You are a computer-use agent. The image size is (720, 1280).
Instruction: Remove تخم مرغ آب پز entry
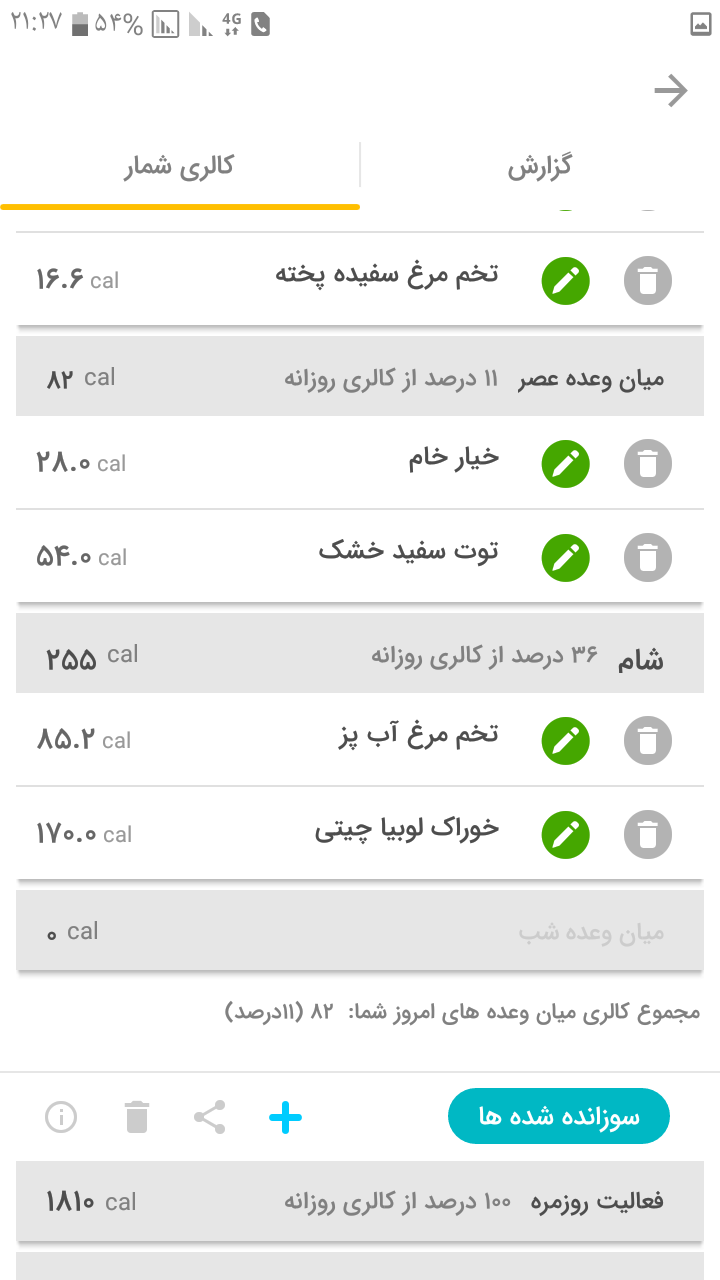coord(648,741)
